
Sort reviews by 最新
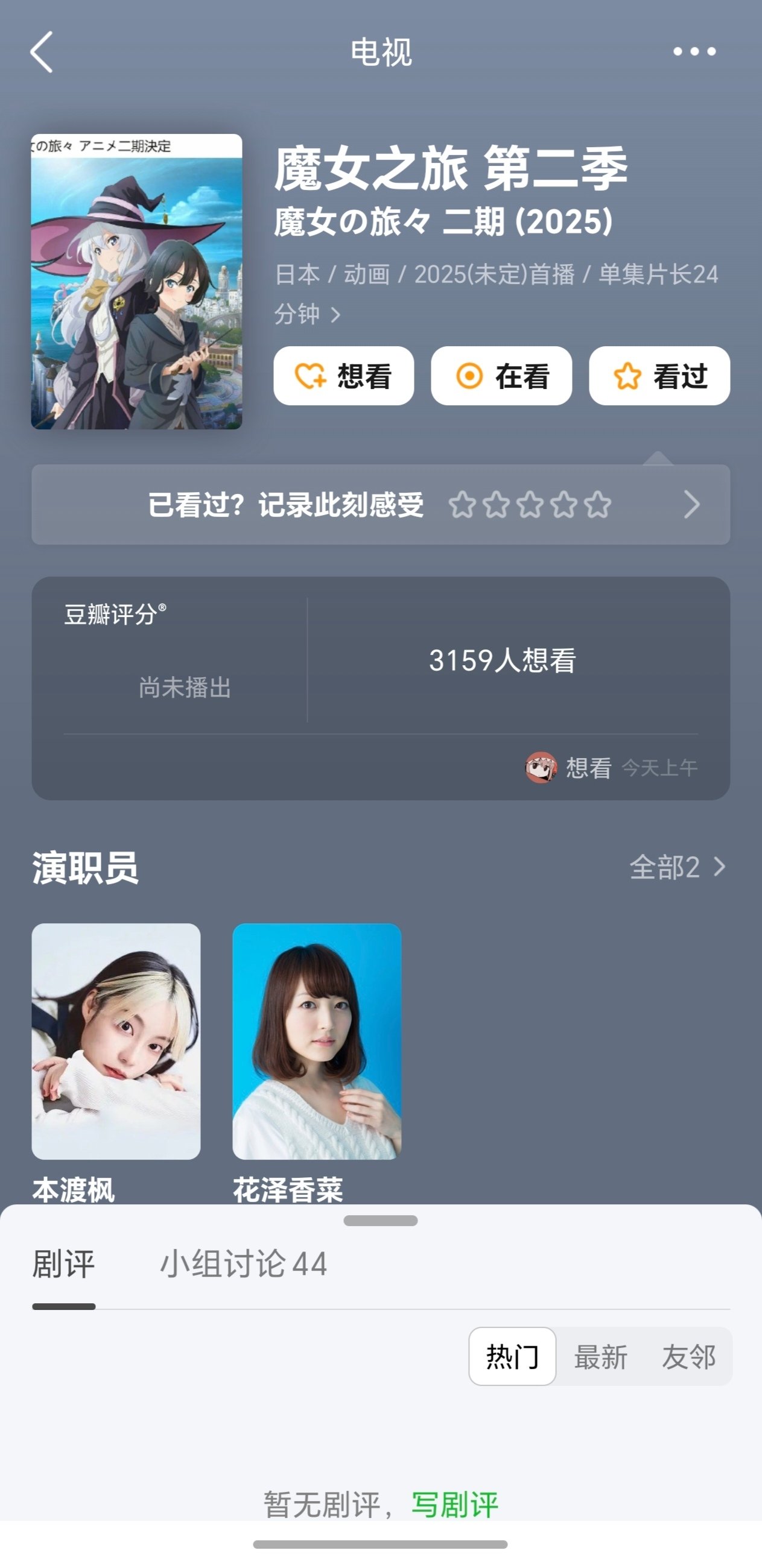600,1357
